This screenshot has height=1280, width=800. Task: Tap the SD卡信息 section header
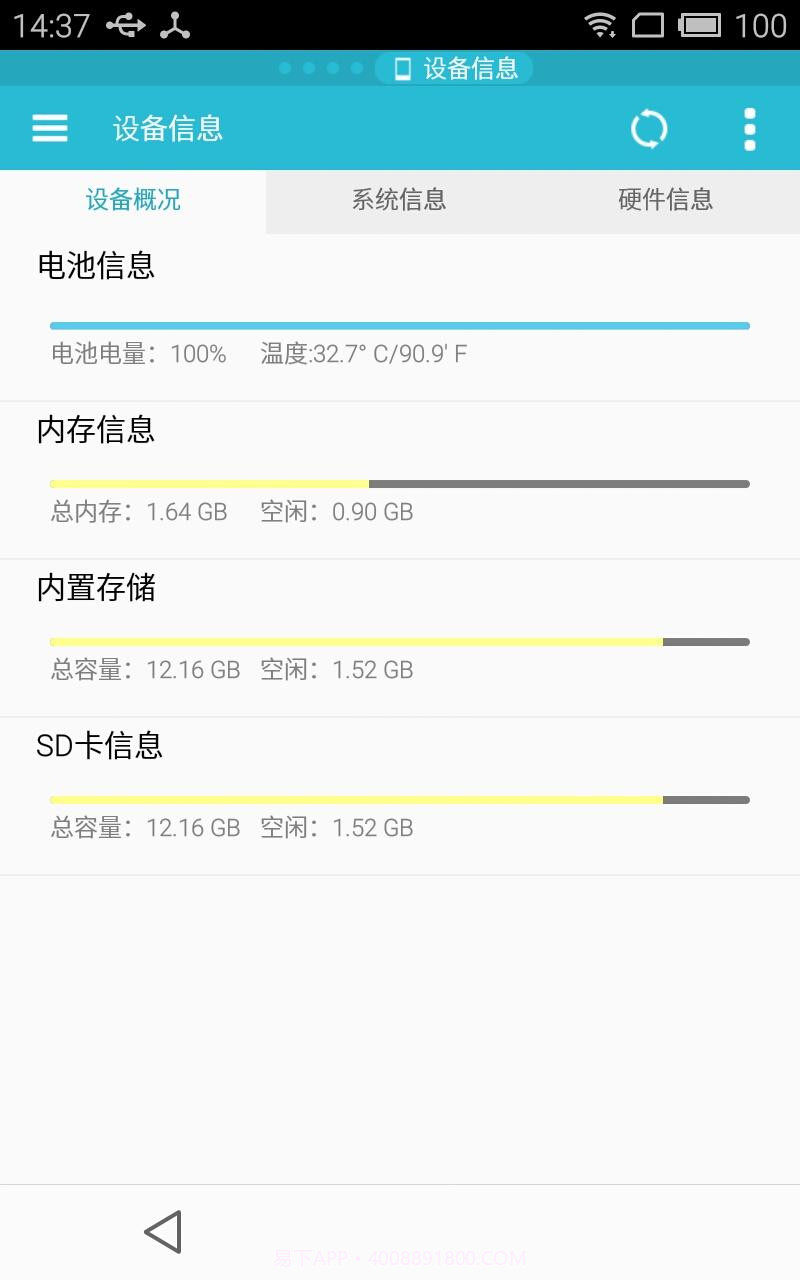click(x=100, y=746)
